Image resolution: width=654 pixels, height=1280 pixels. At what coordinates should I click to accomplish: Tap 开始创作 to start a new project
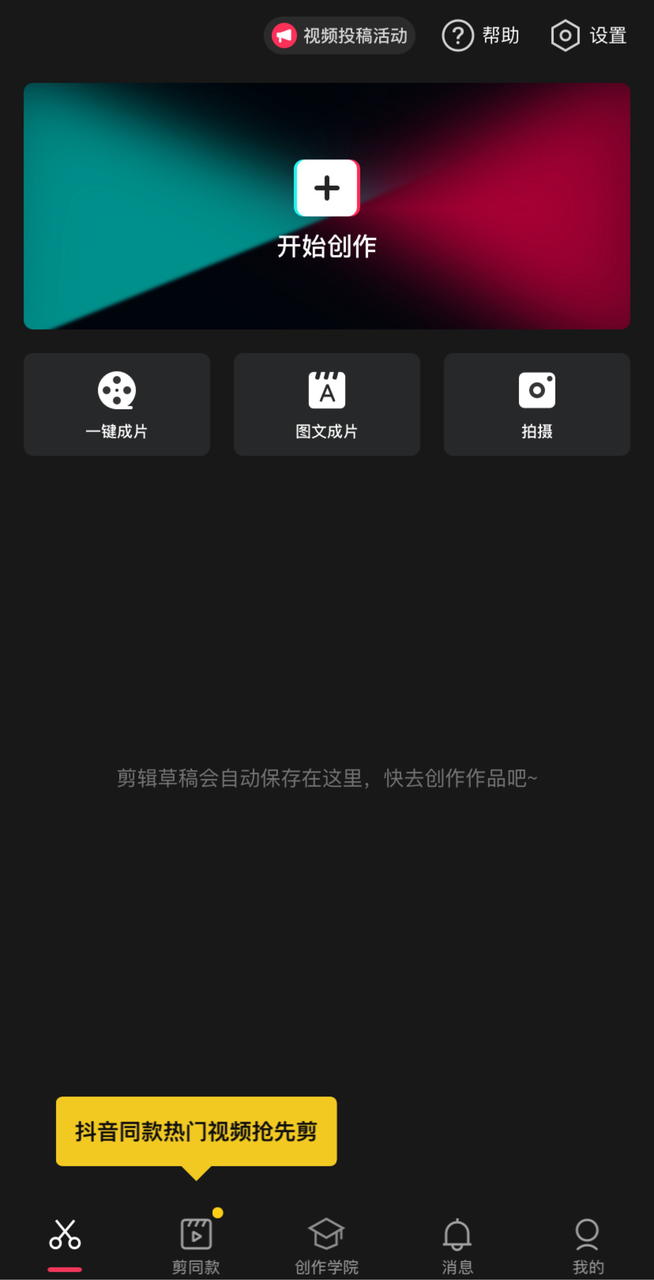pyautogui.click(x=327, y=206)
